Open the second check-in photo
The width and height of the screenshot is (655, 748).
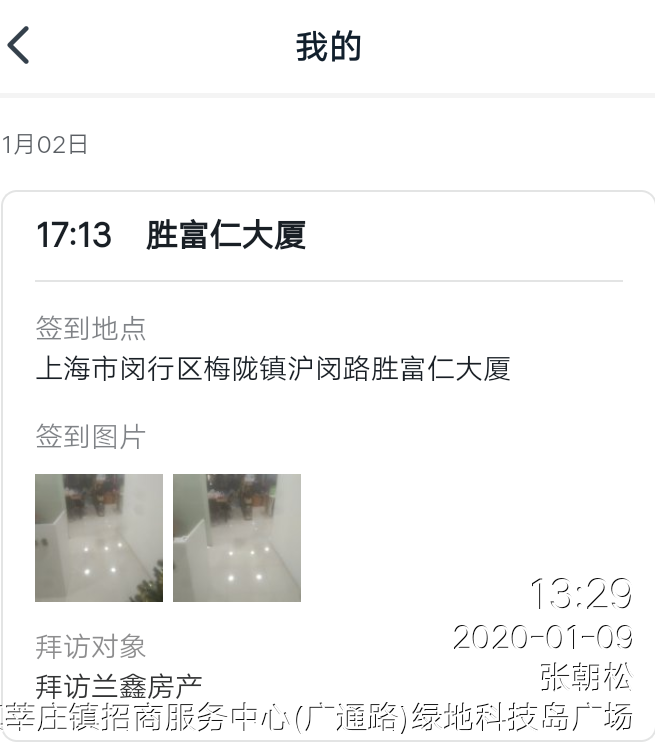click(x=236, y=538)
